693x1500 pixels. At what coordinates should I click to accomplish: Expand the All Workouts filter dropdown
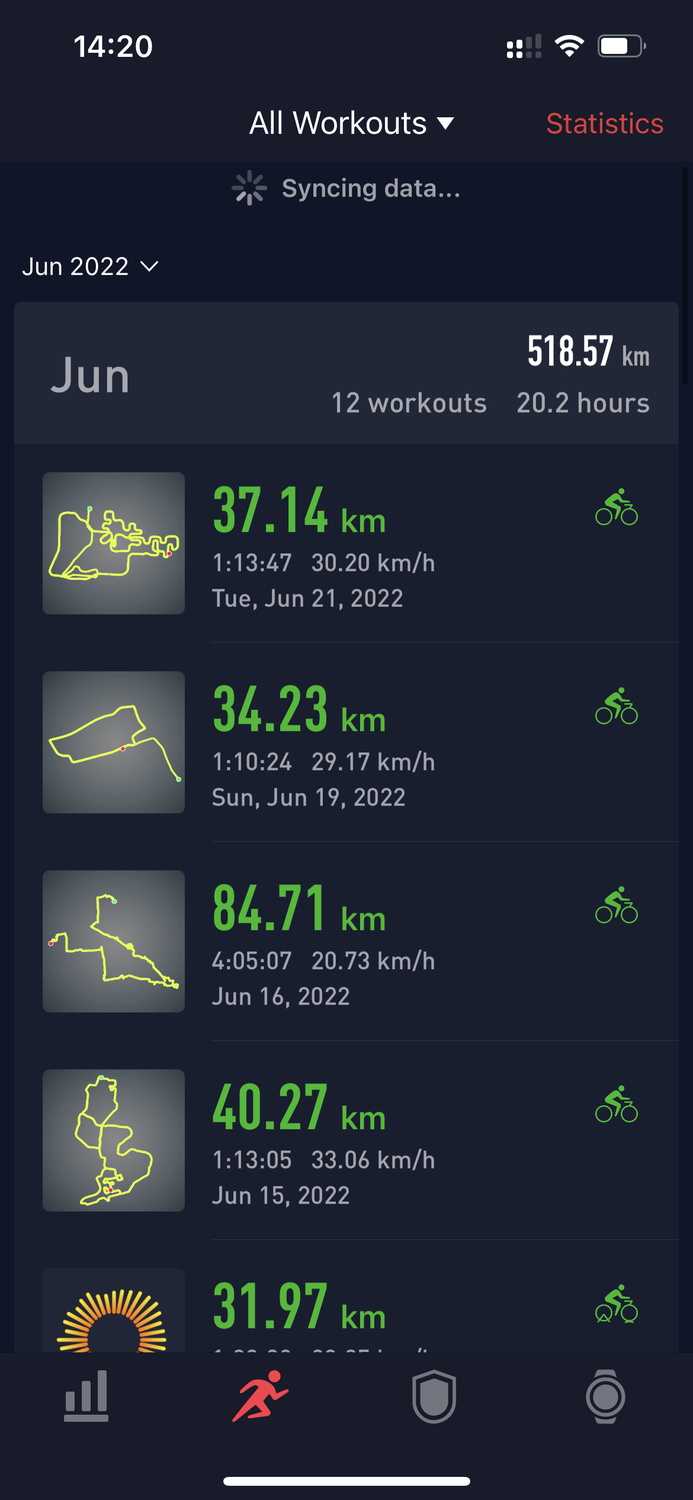[351, 123]
